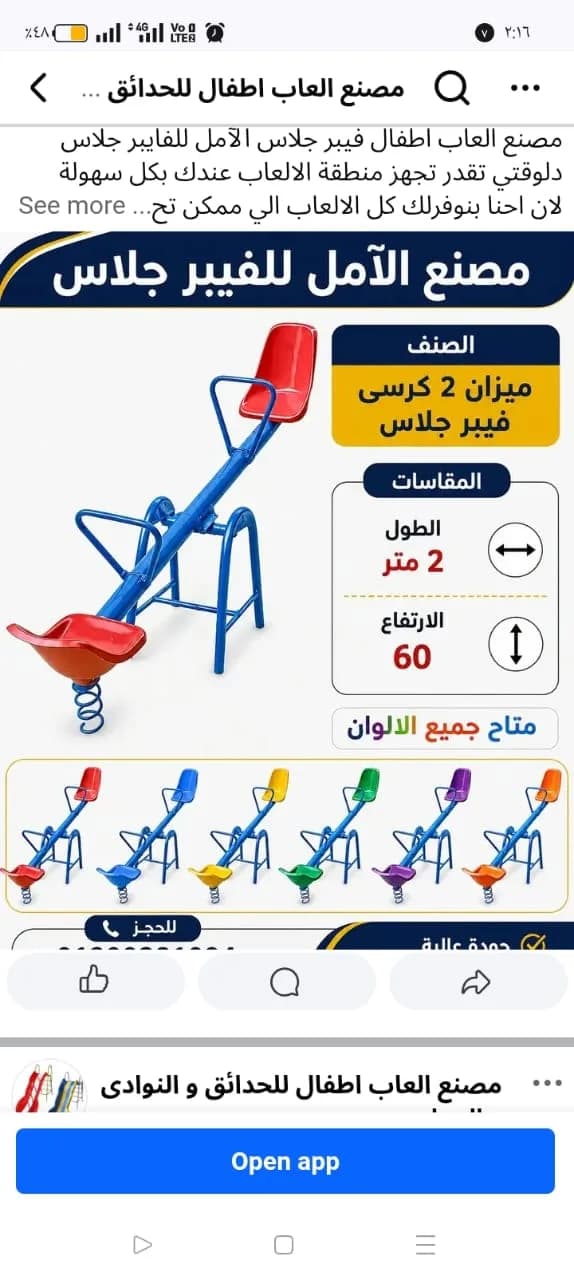
Task: Open the مصنع العاب اطفال للحدائق و النوادى page
Action: tap(301, 1085)
